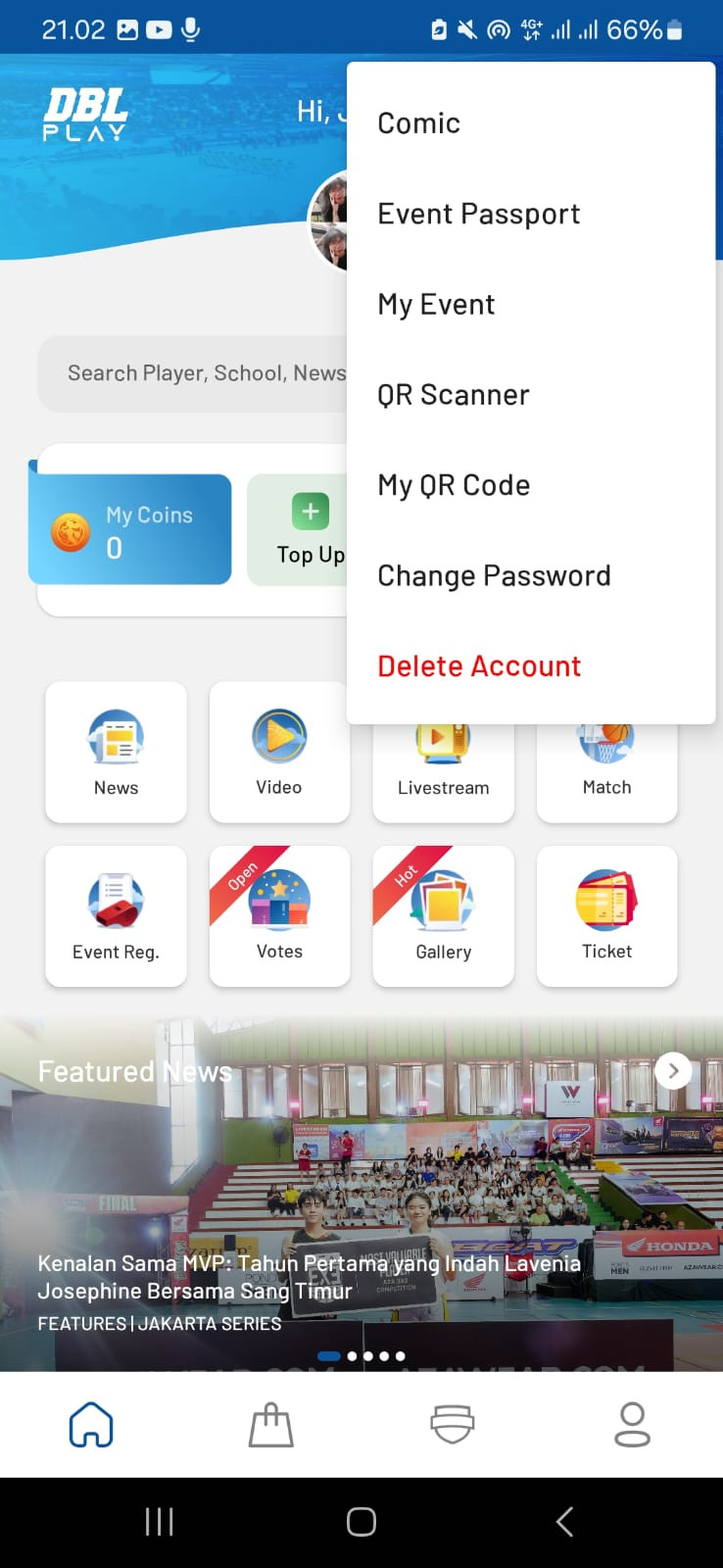The image size is (723, 1568).
Task: Open the Gallery tile
Action: click(x=443, y=915)
